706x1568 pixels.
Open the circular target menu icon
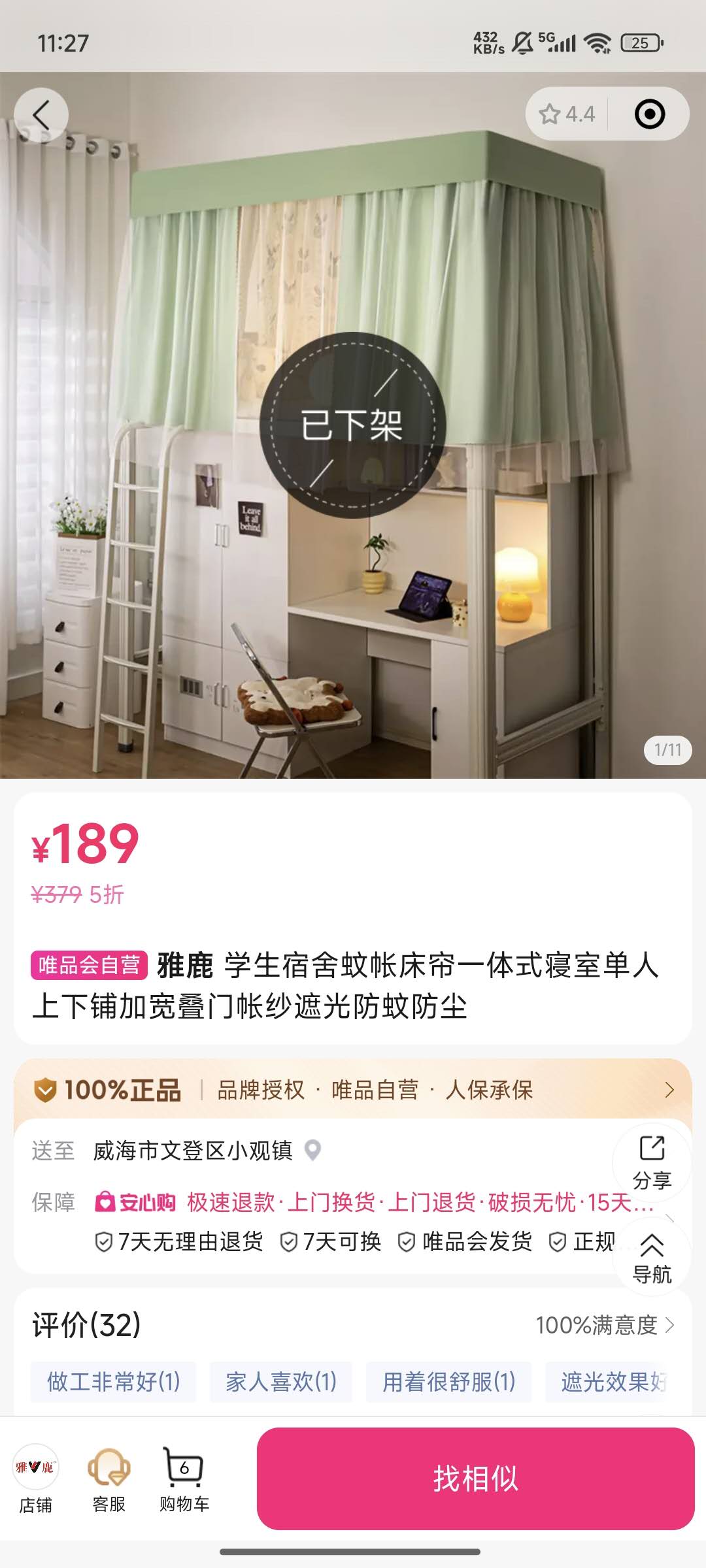(x=649, y=114)
